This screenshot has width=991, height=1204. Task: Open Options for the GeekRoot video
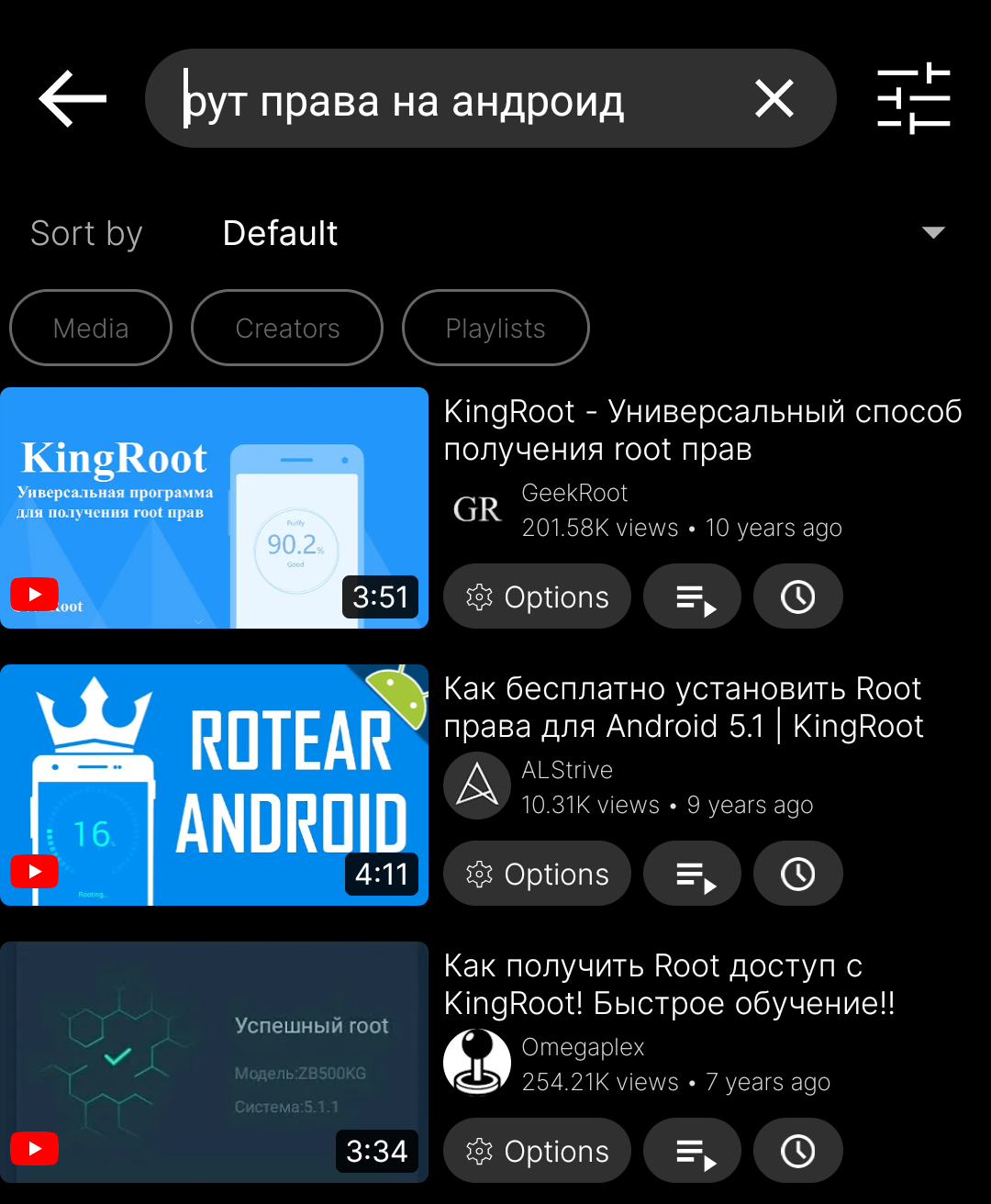click(538, 596)
